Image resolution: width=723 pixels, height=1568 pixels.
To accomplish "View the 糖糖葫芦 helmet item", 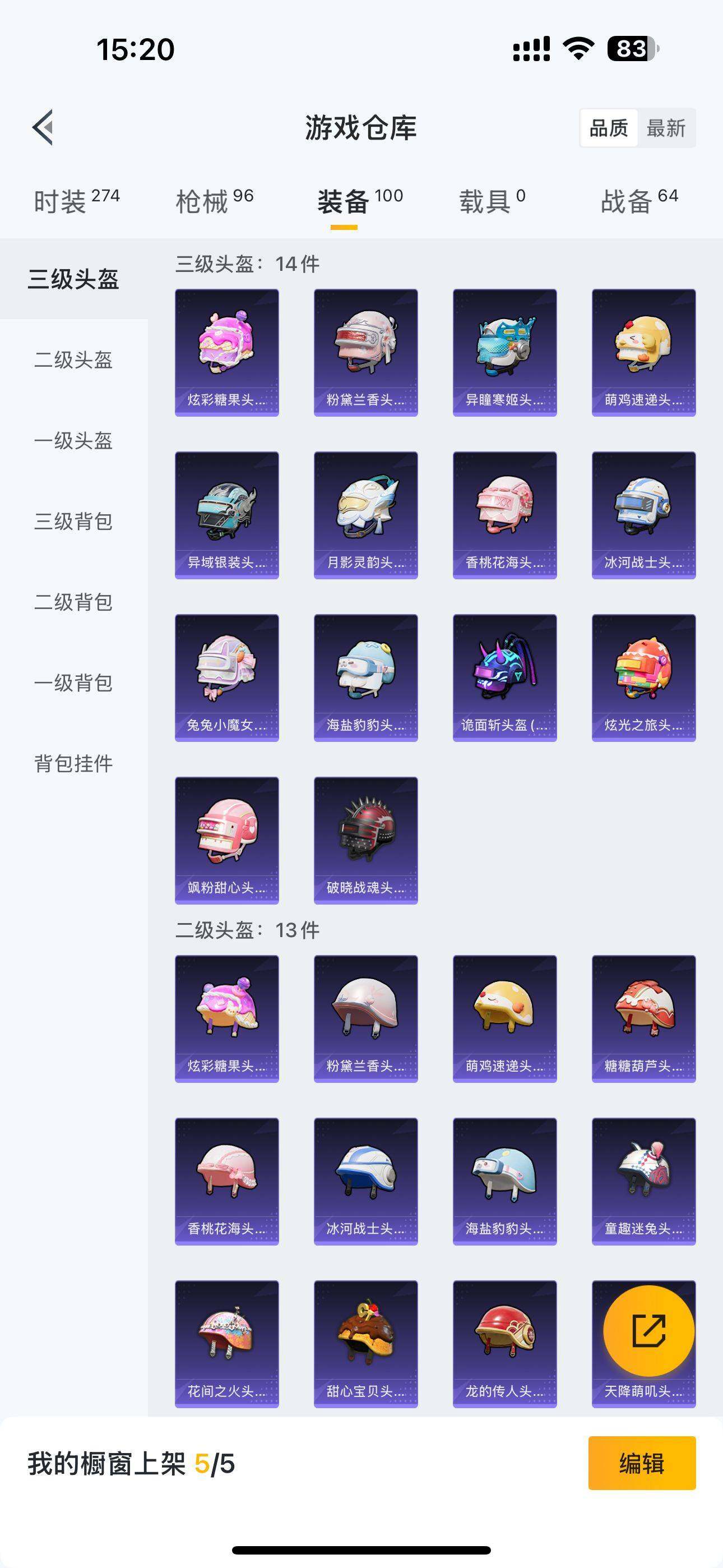I will click(x=644, y=1018).
